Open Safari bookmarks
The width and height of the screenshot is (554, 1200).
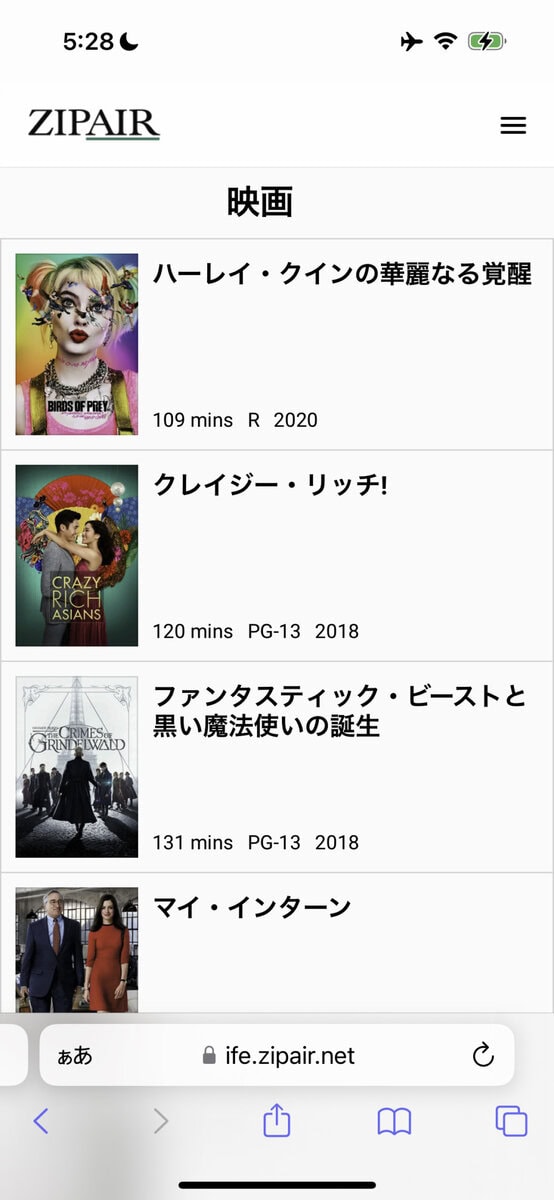click(394, 1121)
